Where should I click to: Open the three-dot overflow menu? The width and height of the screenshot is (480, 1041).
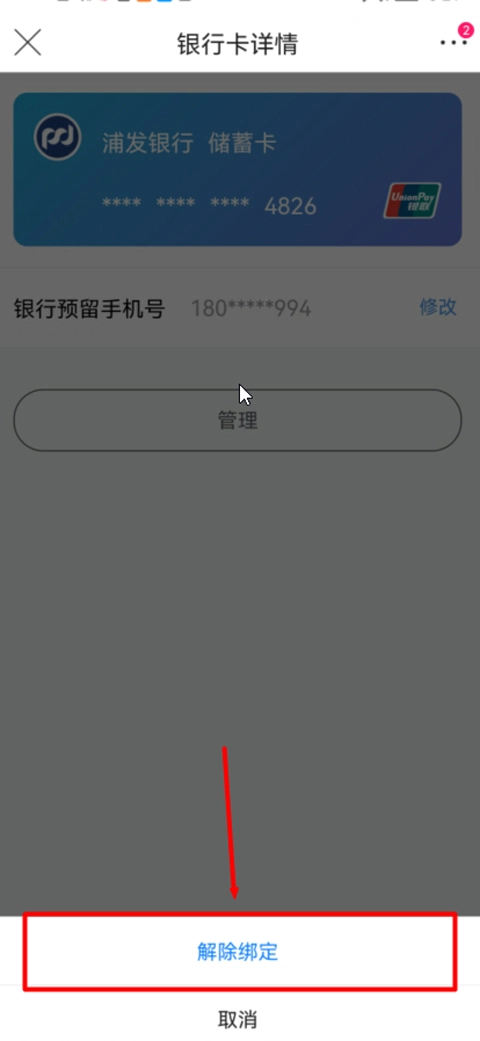tap(453, 42)
